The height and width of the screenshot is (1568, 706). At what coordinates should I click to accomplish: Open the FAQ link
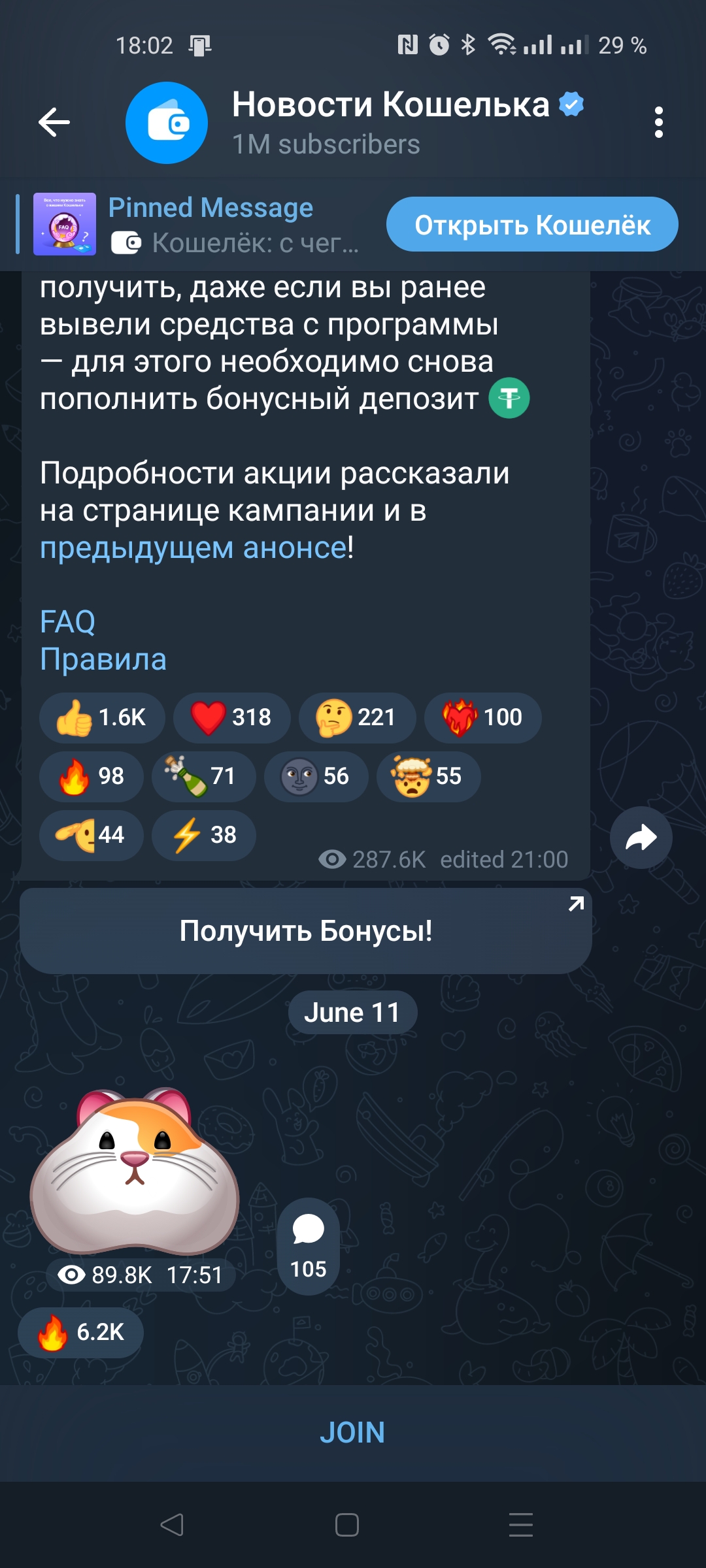pyautogui.click(x=67, y=621)
